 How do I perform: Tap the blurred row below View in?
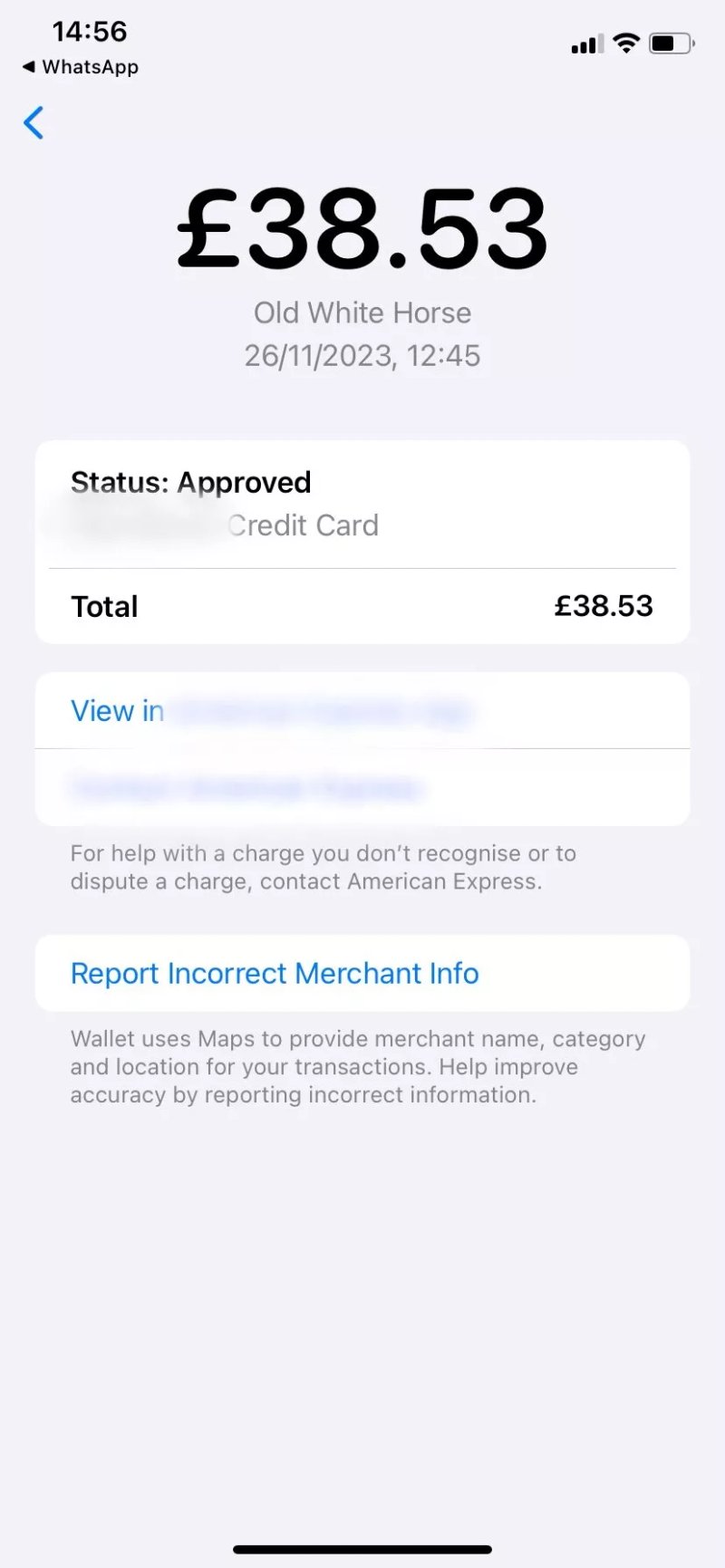pos(362,787)
